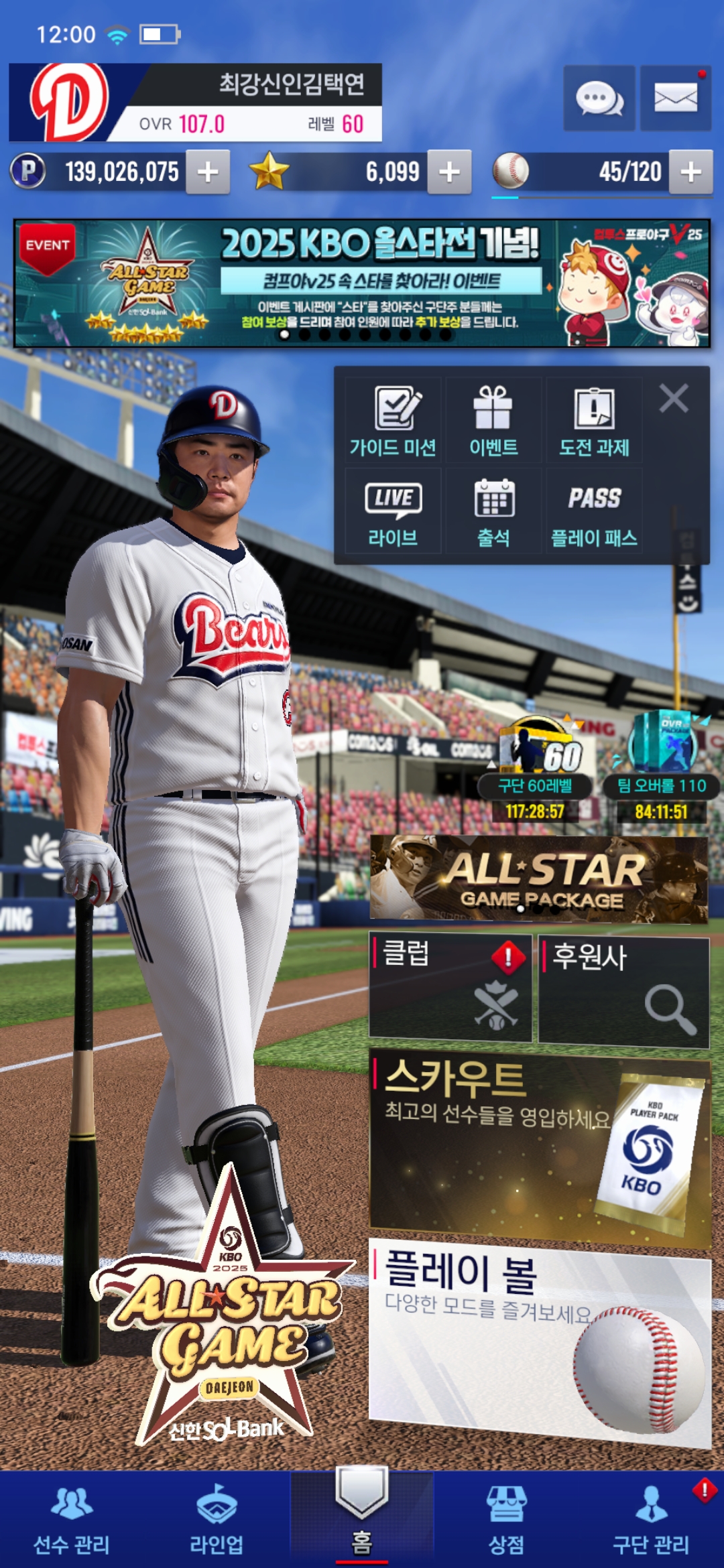The image size is (724, 1568).
Task: Close the quick menu panel
Action: click(674, 399)
